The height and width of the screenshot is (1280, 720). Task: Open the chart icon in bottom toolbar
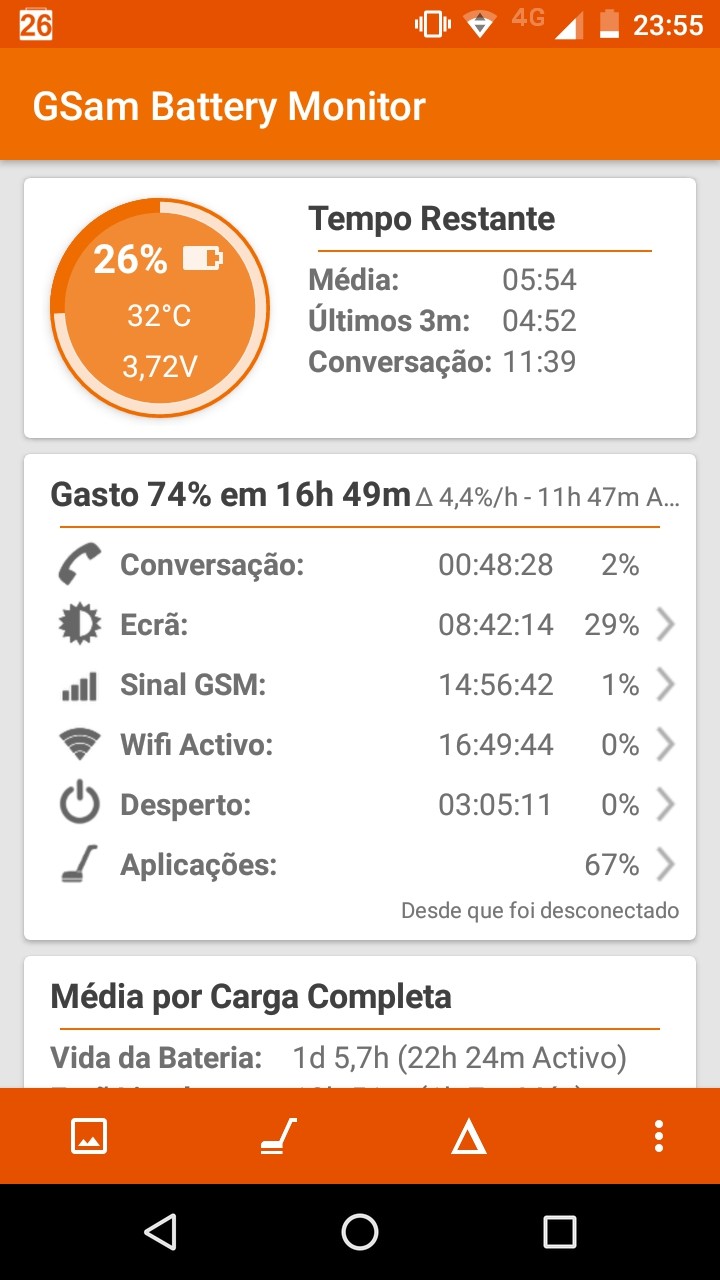[89, 1136]
